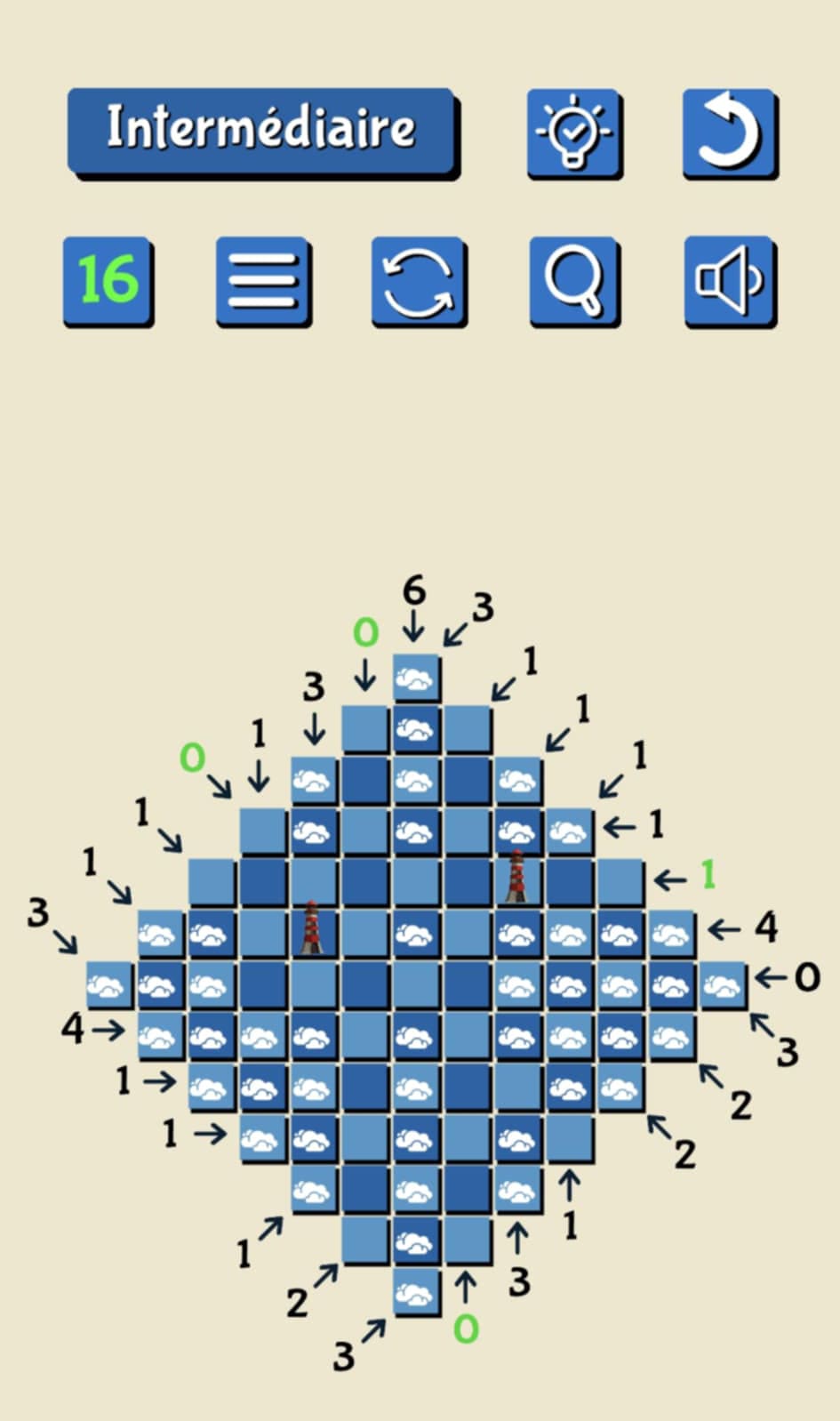Select the empty tile under the green 0 arrow at top
Screen dimensions: 840x1421
tap(364, 729)
